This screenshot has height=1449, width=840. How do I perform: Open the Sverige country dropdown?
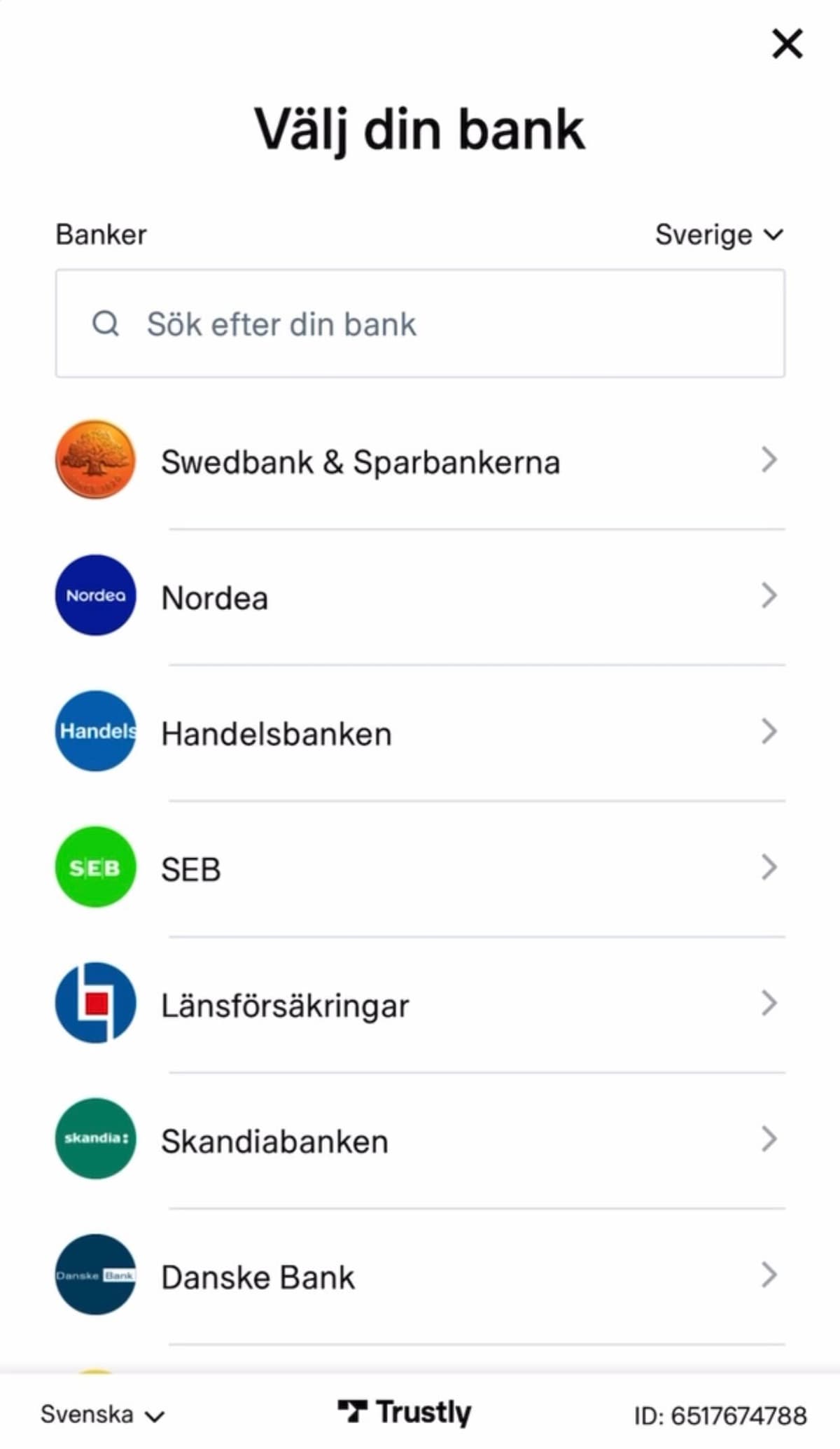[x=720, y=235]
